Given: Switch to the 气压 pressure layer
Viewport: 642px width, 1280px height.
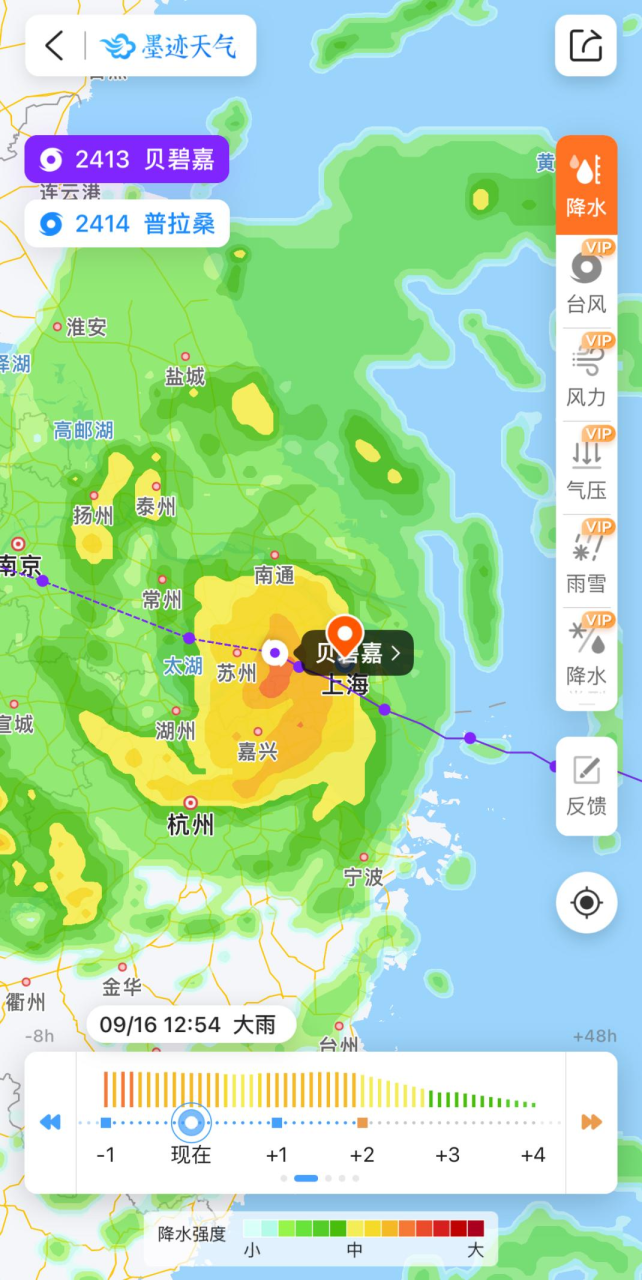Looking at the screenshot, I should [586, 468].
